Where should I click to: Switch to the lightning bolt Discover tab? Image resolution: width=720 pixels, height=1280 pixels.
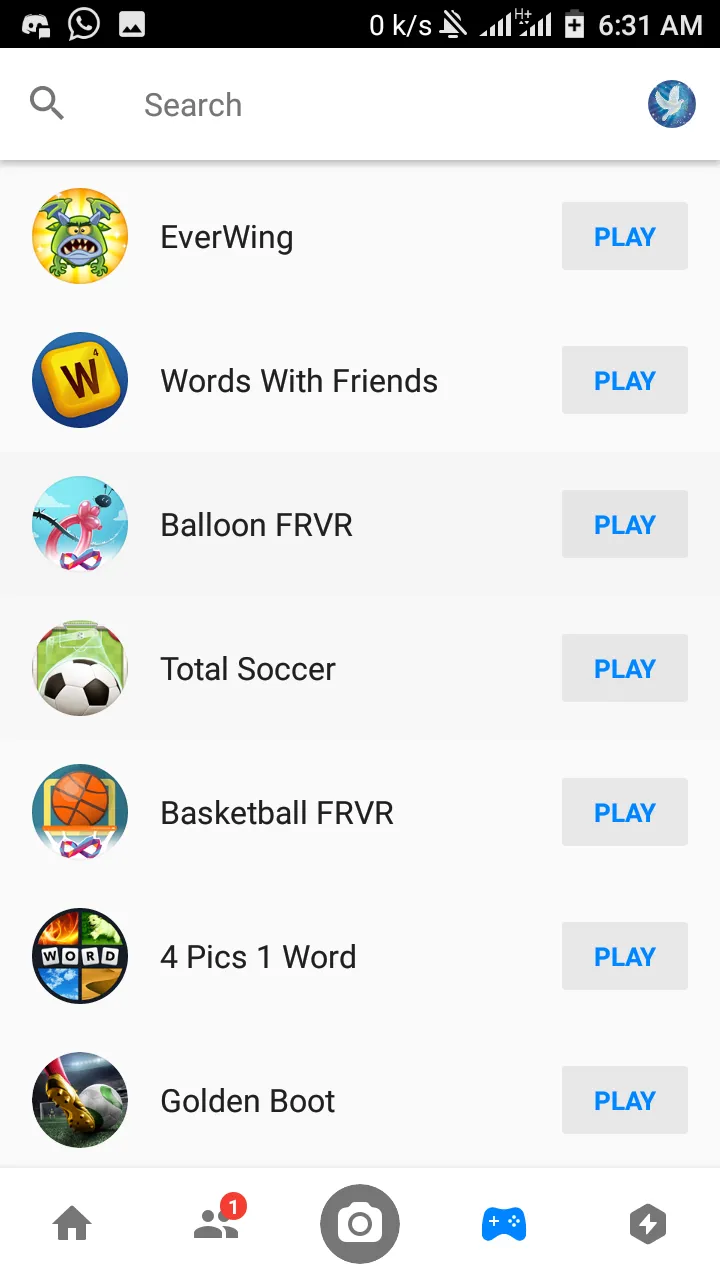[647, 1223]
